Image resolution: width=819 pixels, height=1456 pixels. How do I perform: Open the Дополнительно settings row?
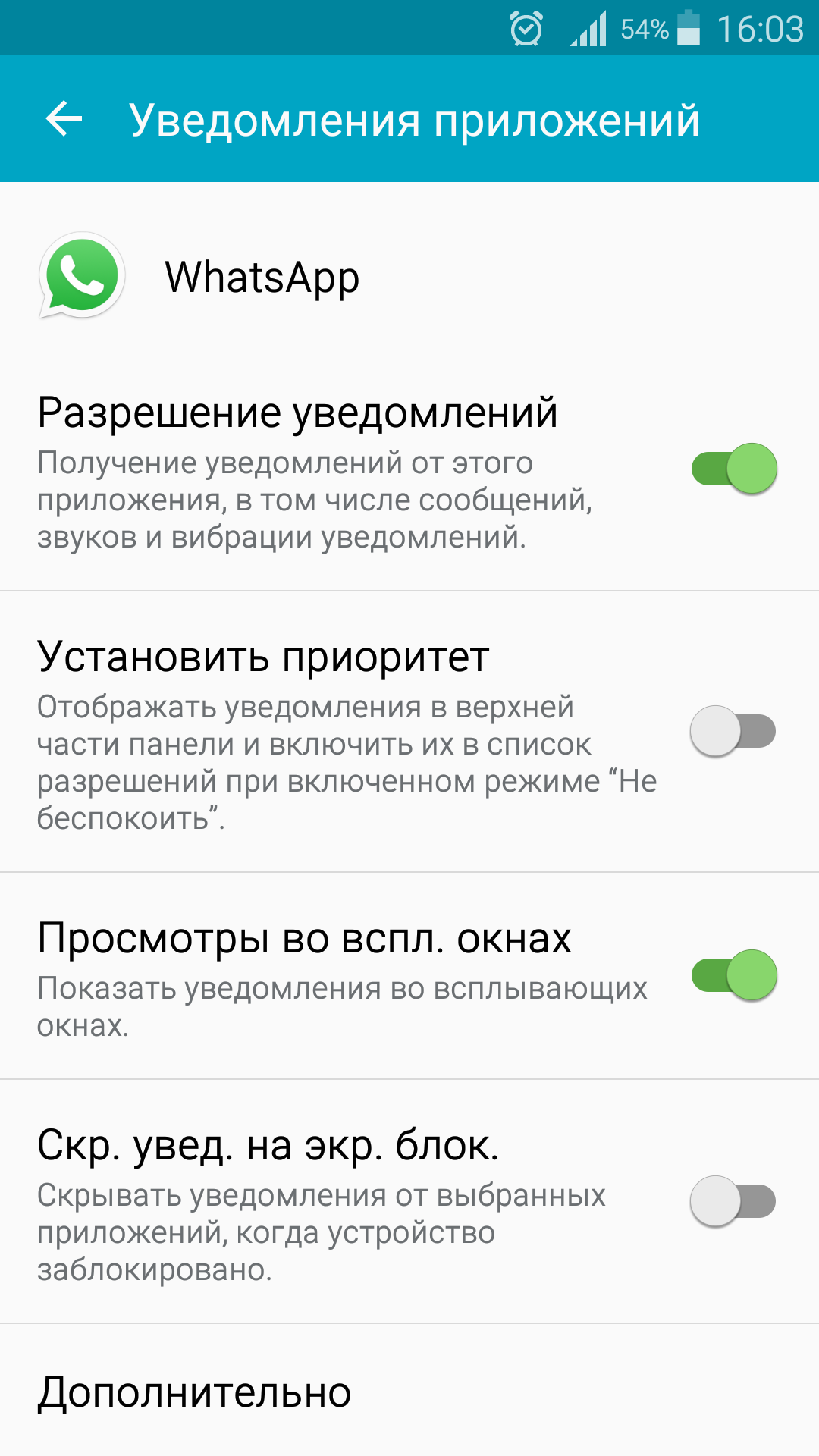pyautogui.click(x=409, y=1391)
